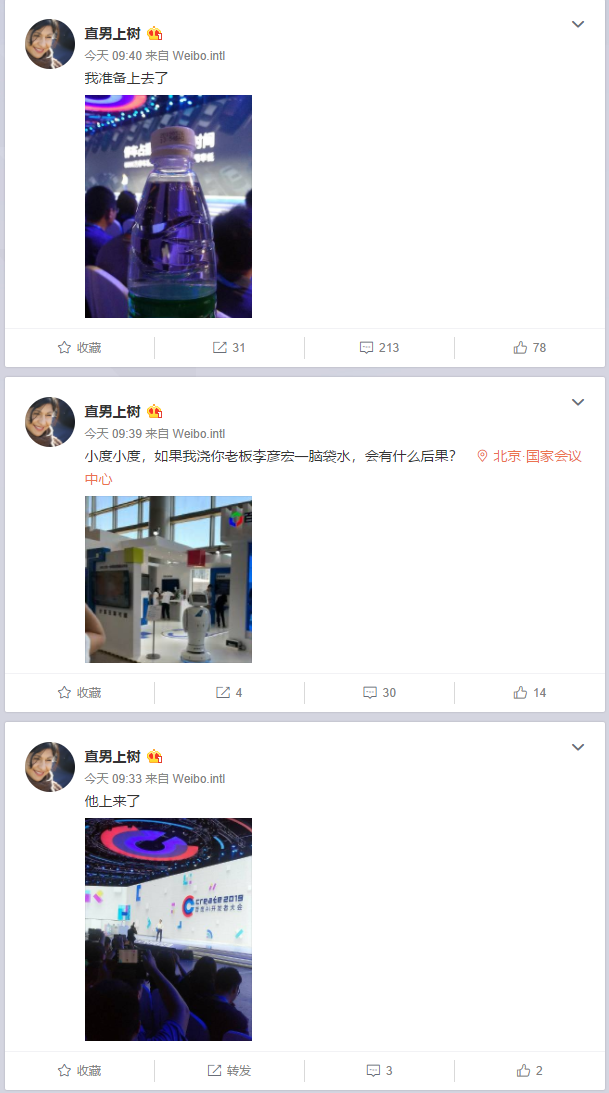
Task: Tap 转发 under the '他上来了' post
Action: (x=229, y=1070)
